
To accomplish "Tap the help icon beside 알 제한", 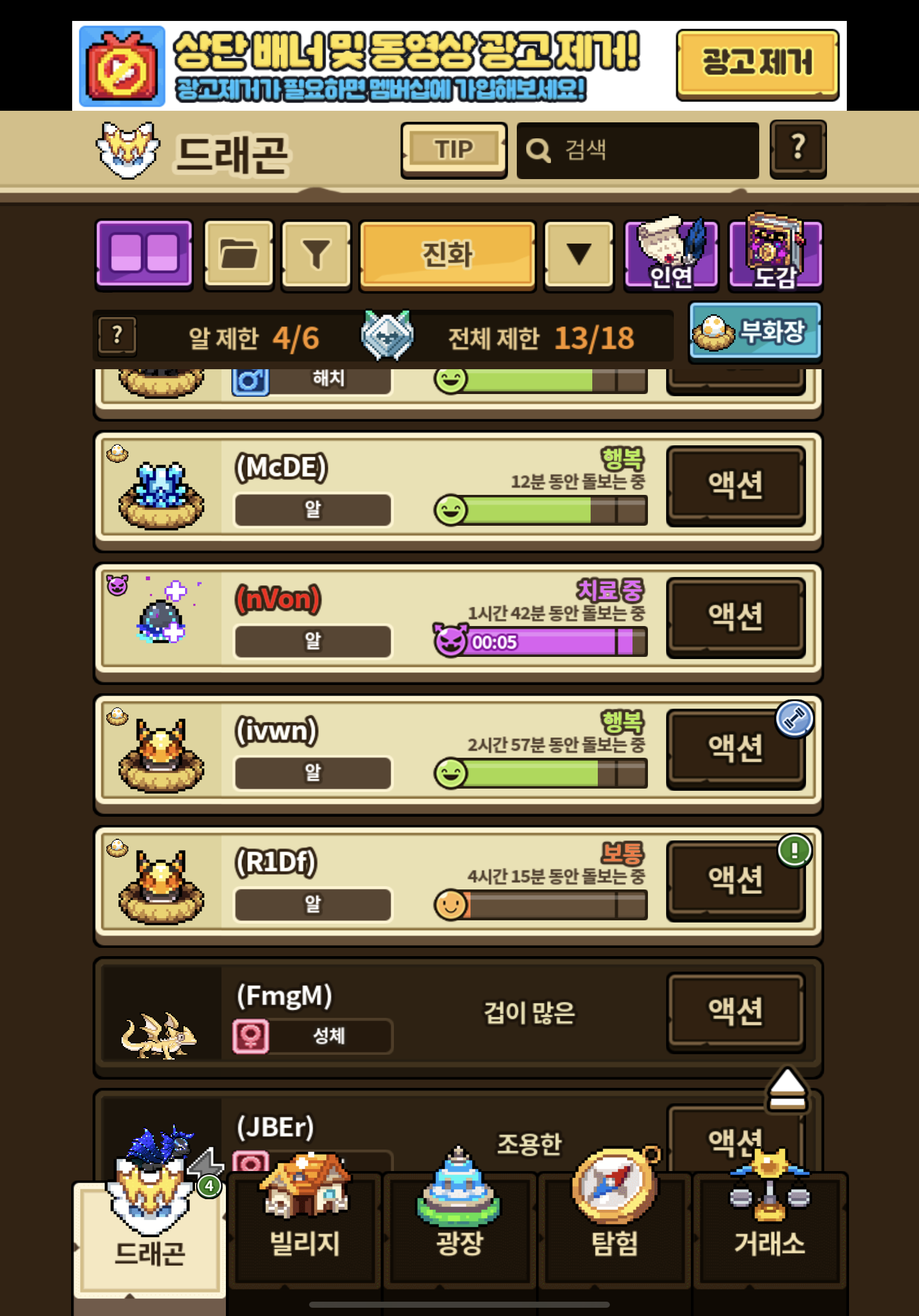I will click(117, 335).
